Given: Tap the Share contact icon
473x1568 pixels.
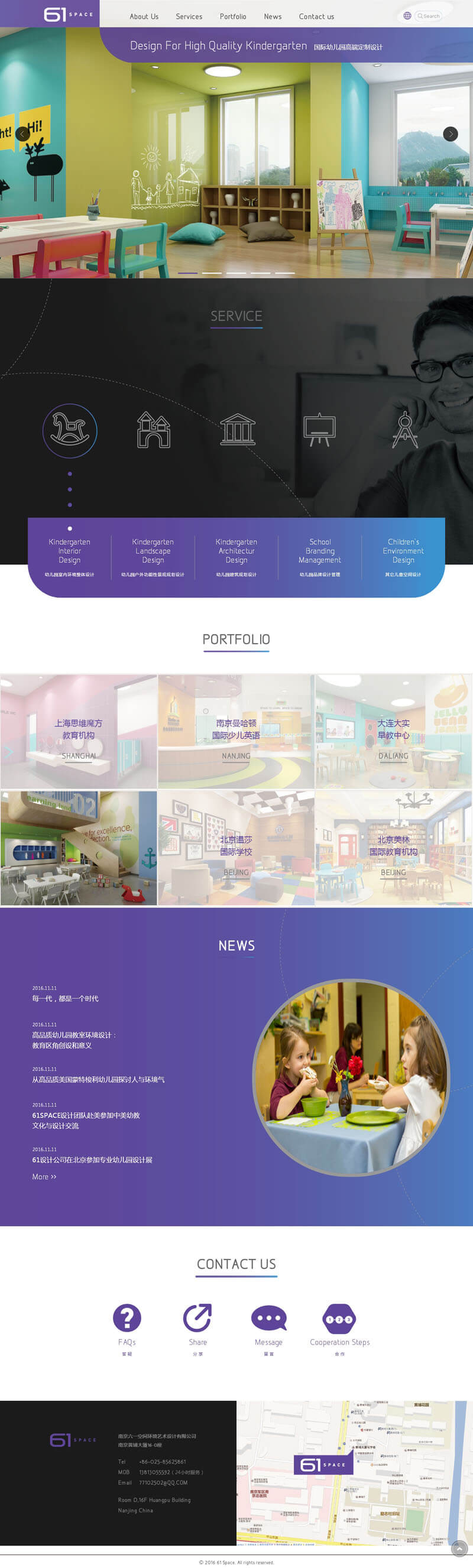Looking at the screenshot, I should [197, 1319].
